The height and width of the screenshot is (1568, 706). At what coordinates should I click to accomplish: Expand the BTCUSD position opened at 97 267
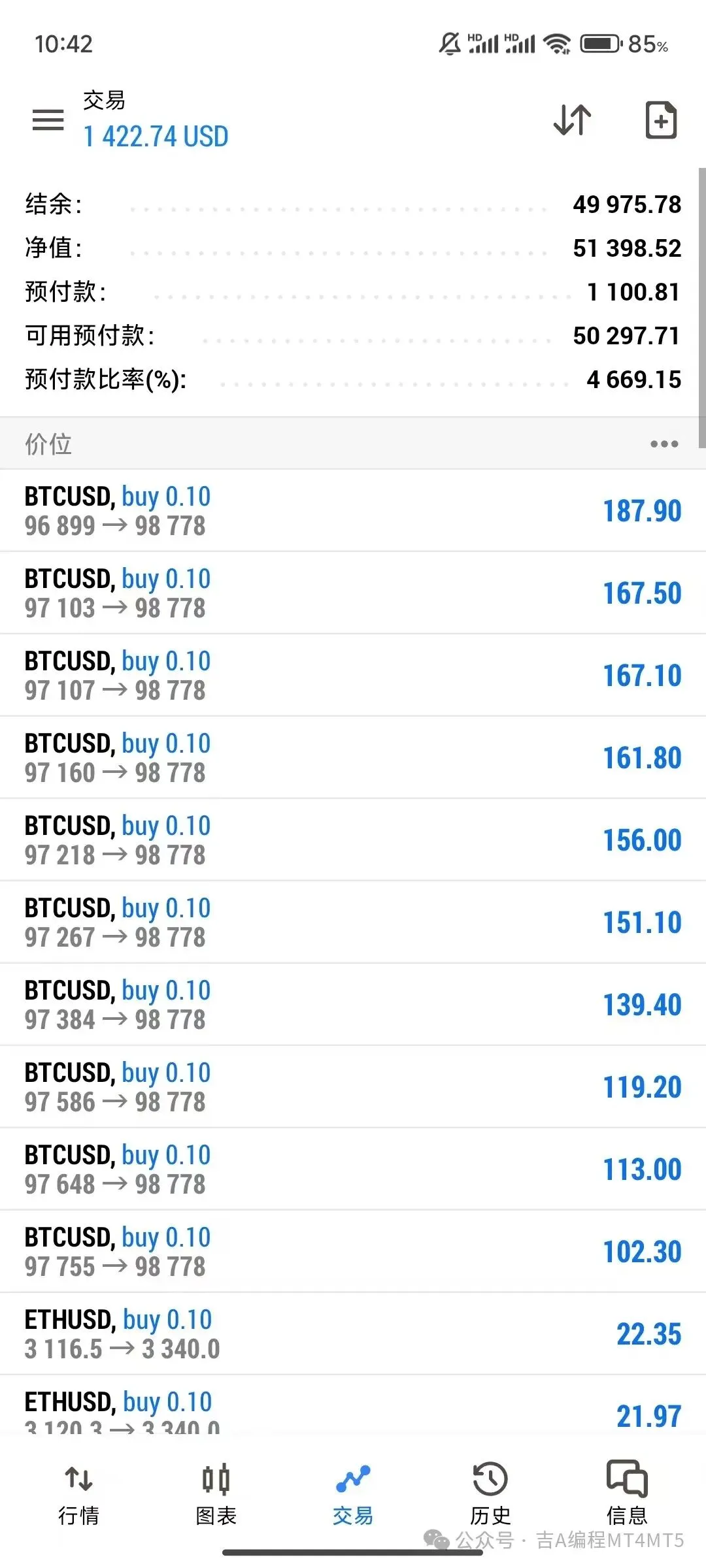(x=353, y=923)
